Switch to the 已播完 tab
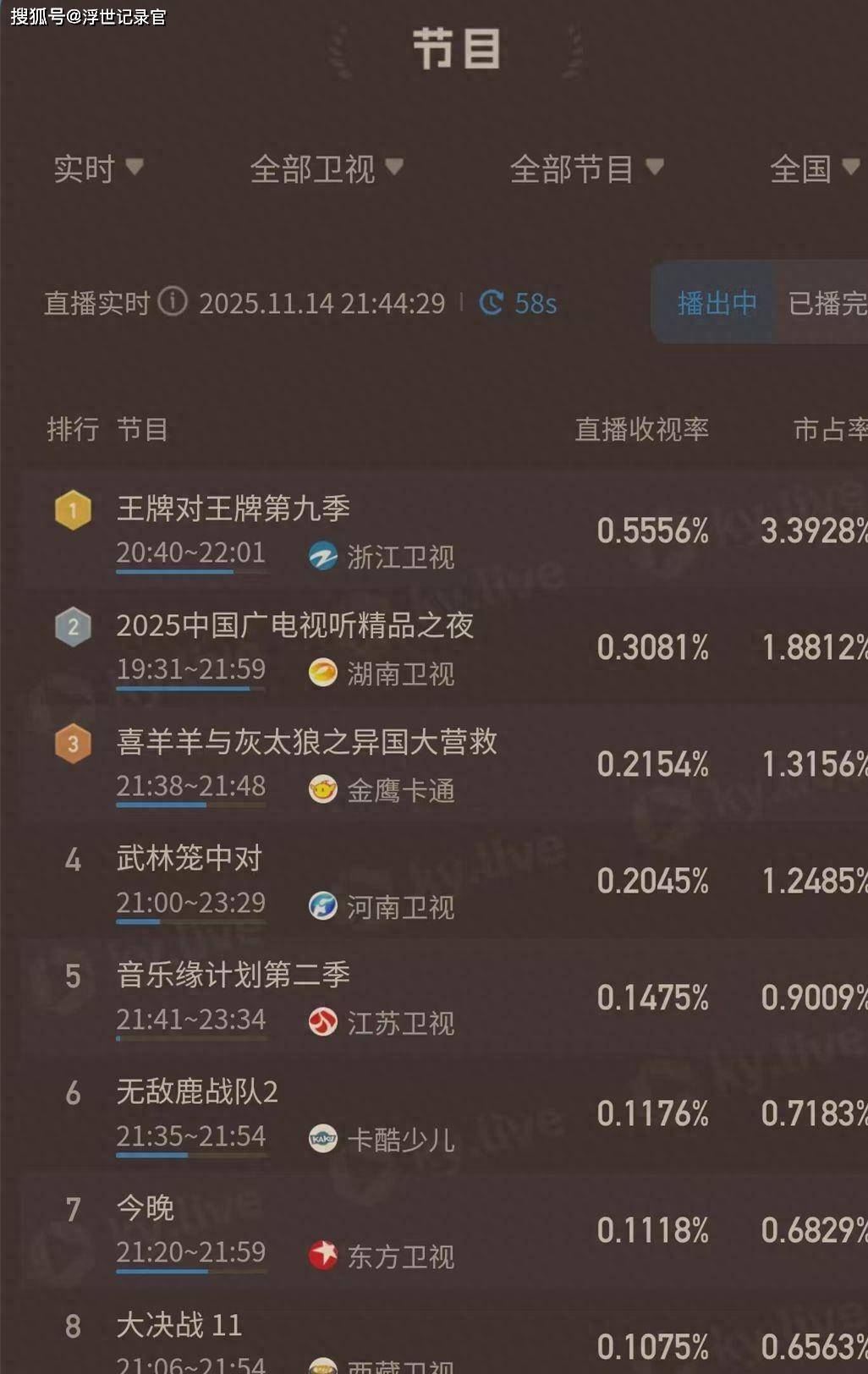This screenshot has width=868, height=1374. [x=825, y=303]
